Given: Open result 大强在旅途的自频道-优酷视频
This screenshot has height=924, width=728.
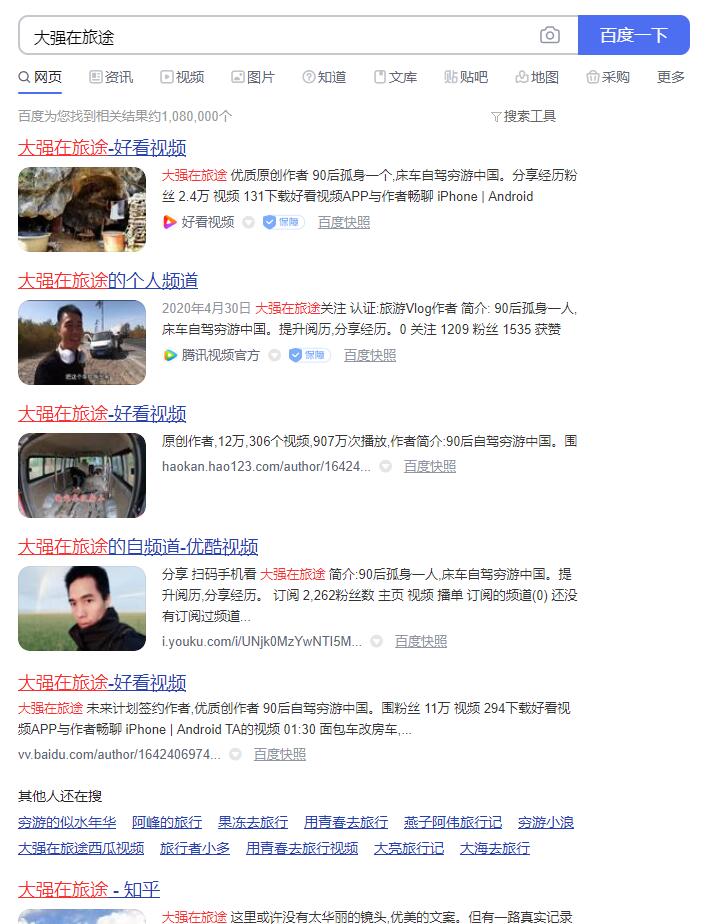Looking at the screenshot, I should (138, 546).
